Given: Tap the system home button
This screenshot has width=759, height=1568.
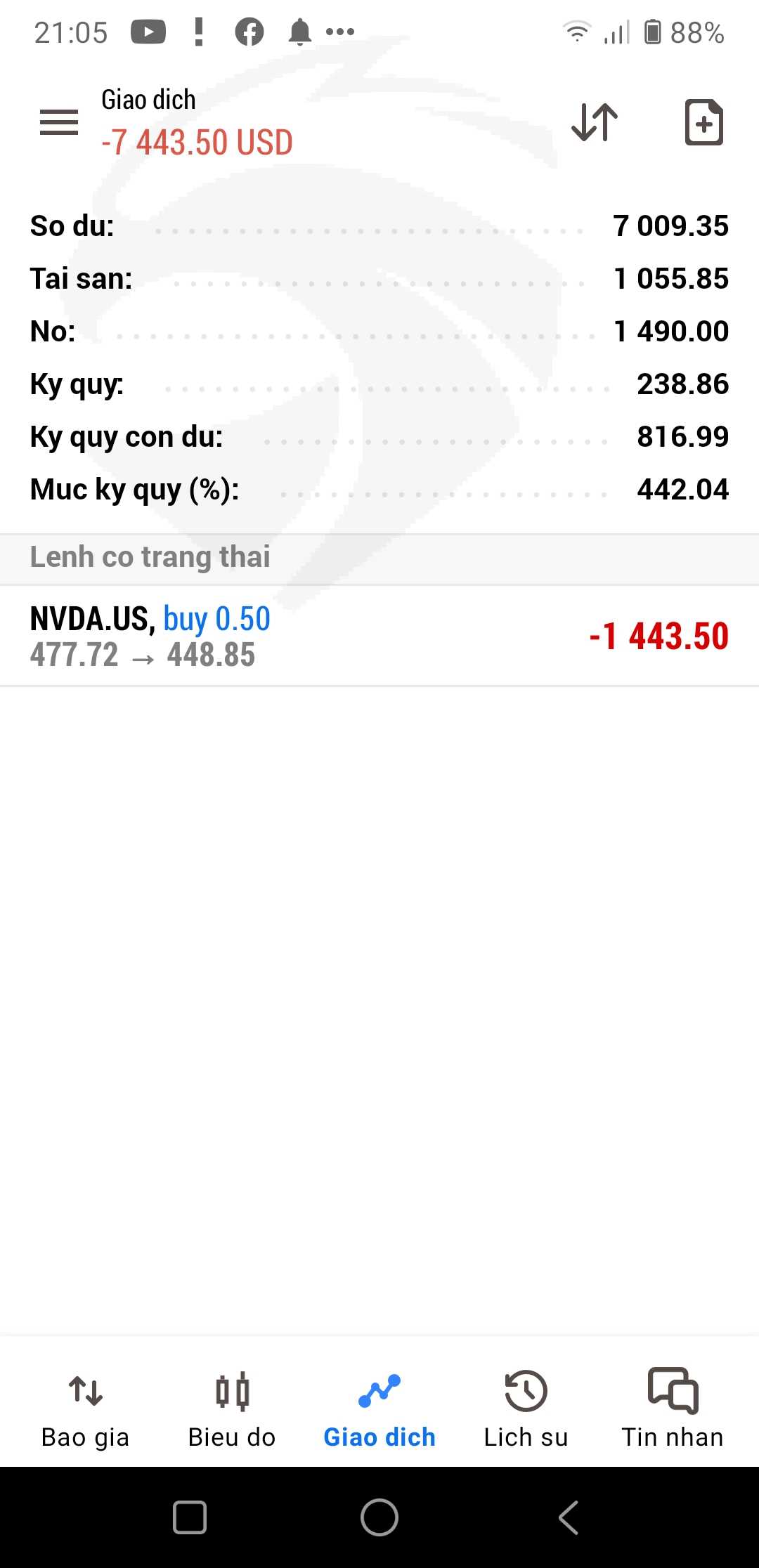Looking at the screenshot, I should coord(379,1517).
